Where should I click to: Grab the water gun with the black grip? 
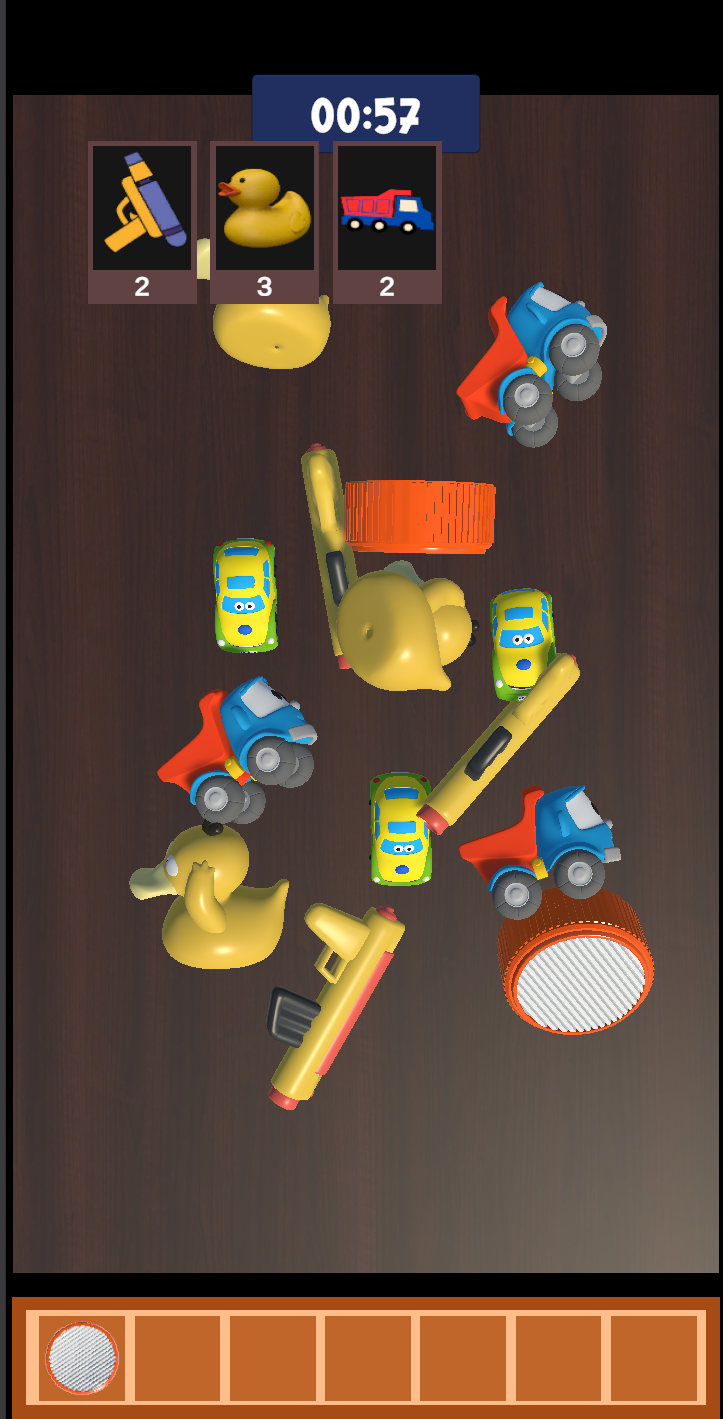click(333, 1004)
